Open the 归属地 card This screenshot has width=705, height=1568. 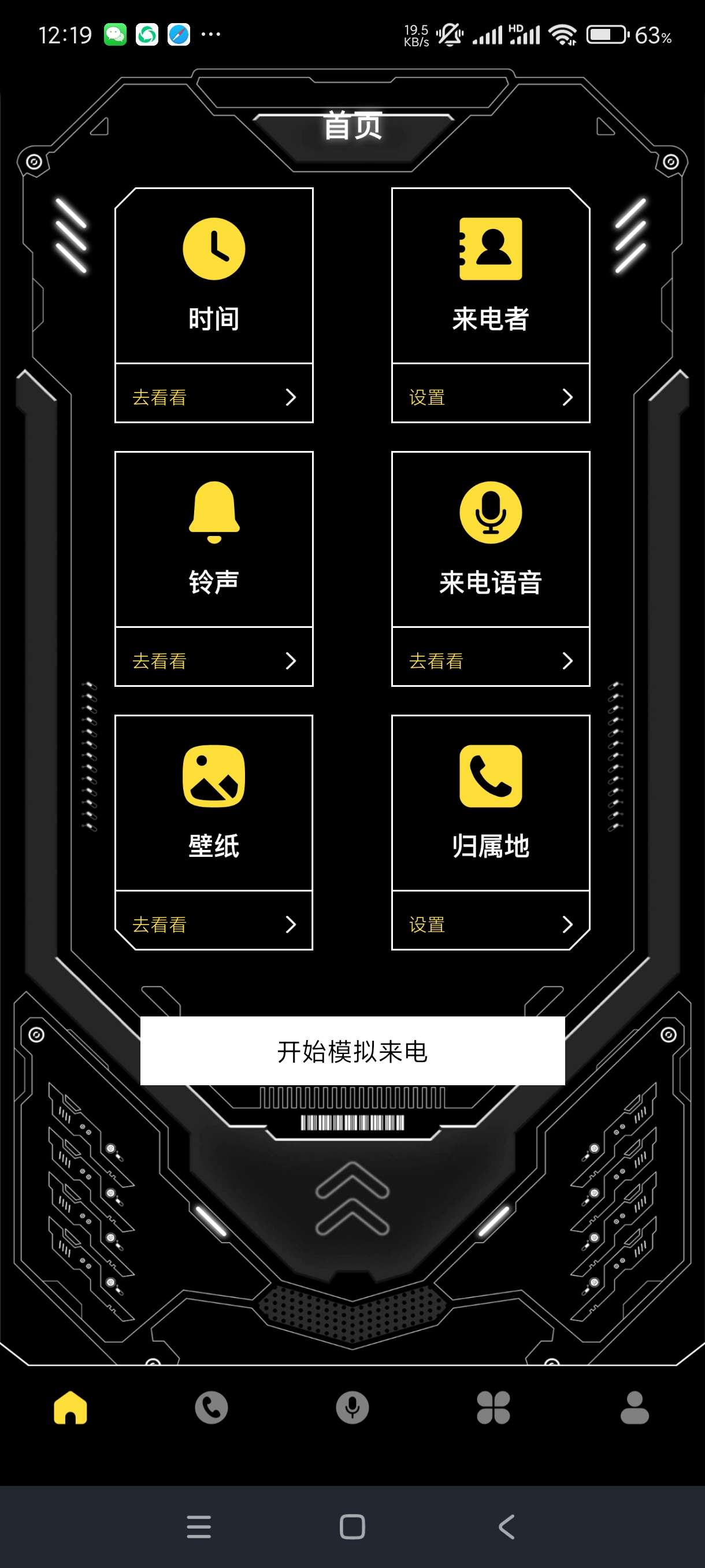click(x=490, y=803)
